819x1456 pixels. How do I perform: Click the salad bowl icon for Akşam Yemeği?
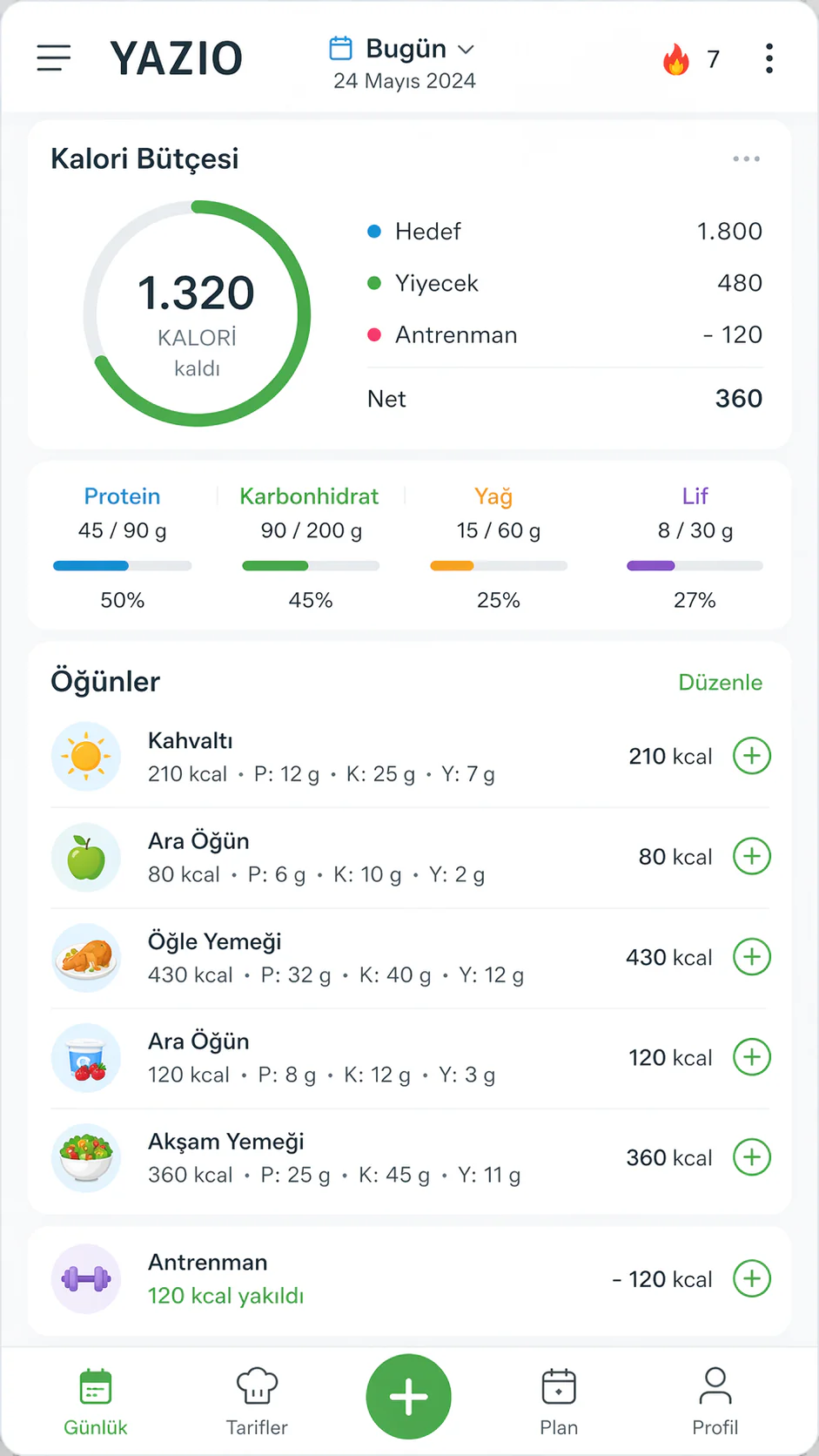click(x=86, y=1158)
